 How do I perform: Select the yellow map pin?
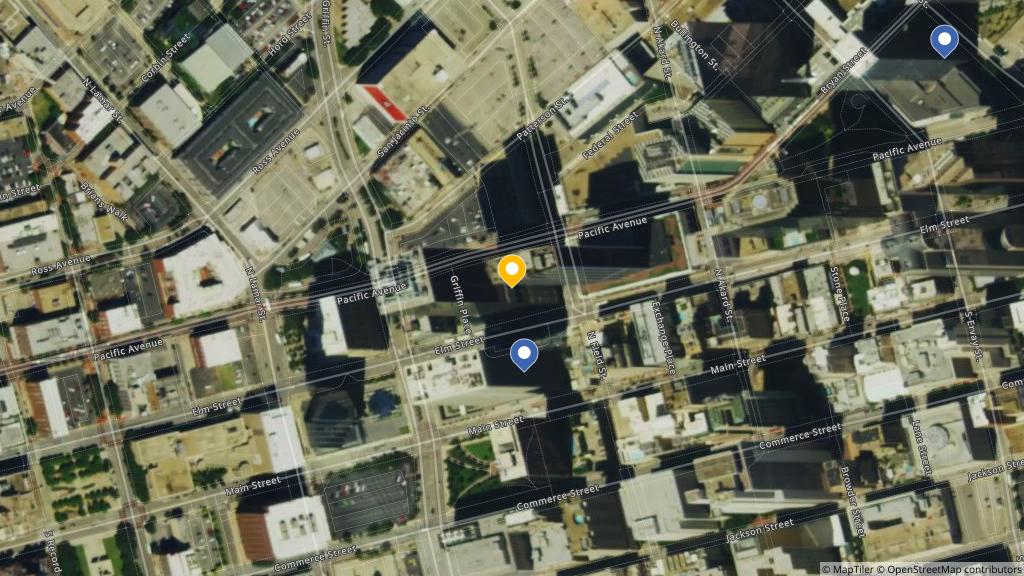(512, 269)
